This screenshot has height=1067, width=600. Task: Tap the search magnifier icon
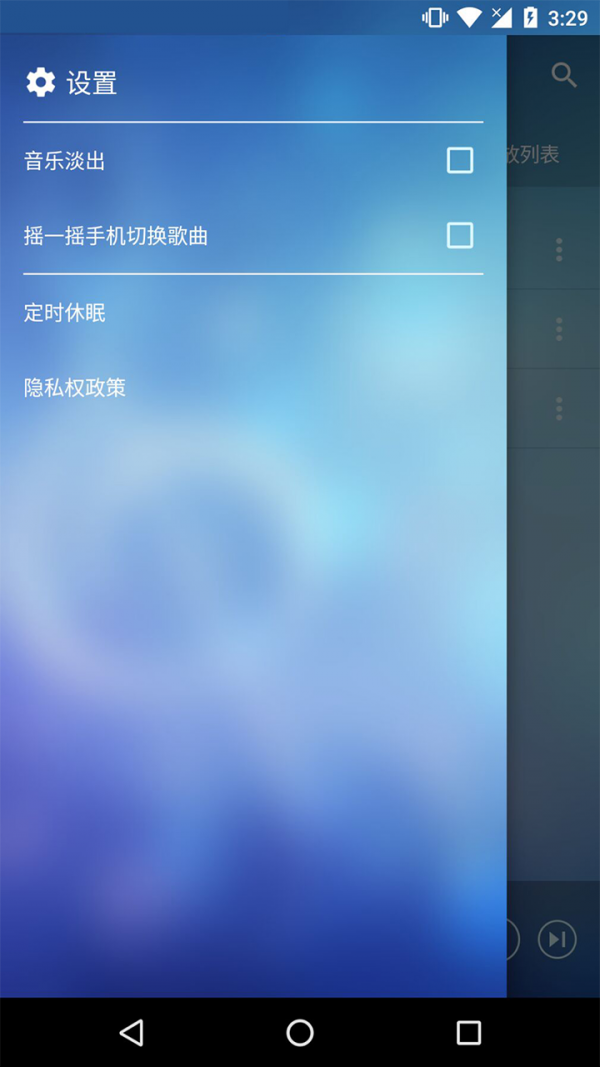tap(564, 76)
